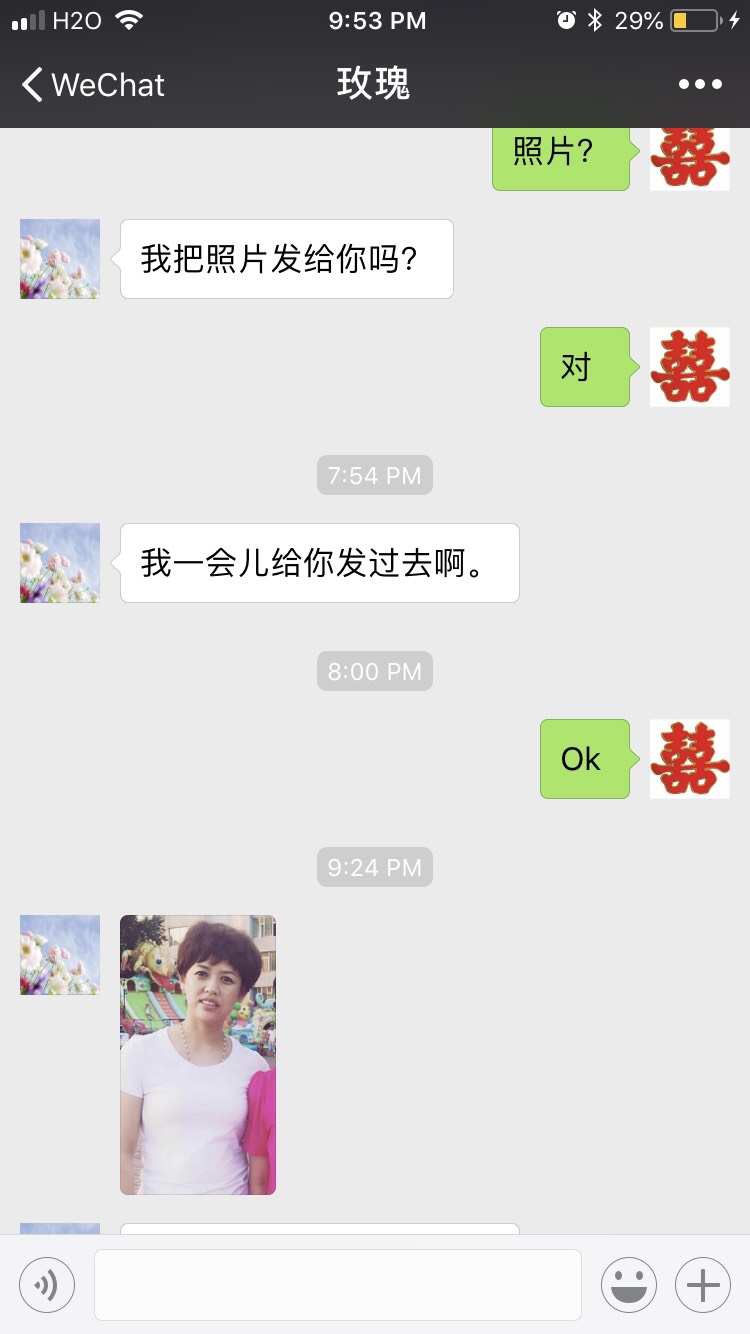View the received photo full screen

tap(198, 1054)
